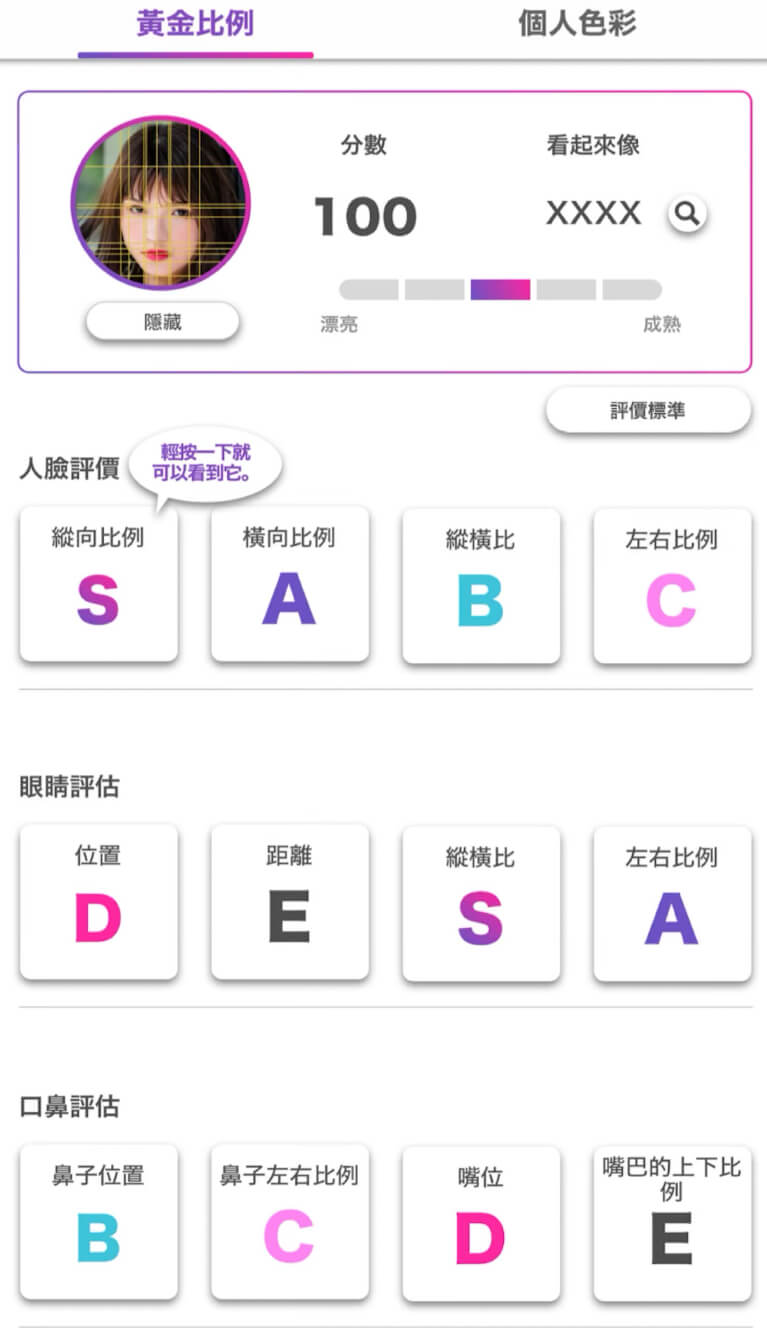Open the 評價標準 button
This screenshot has height=1328, width=767.
tap(648, 411)
